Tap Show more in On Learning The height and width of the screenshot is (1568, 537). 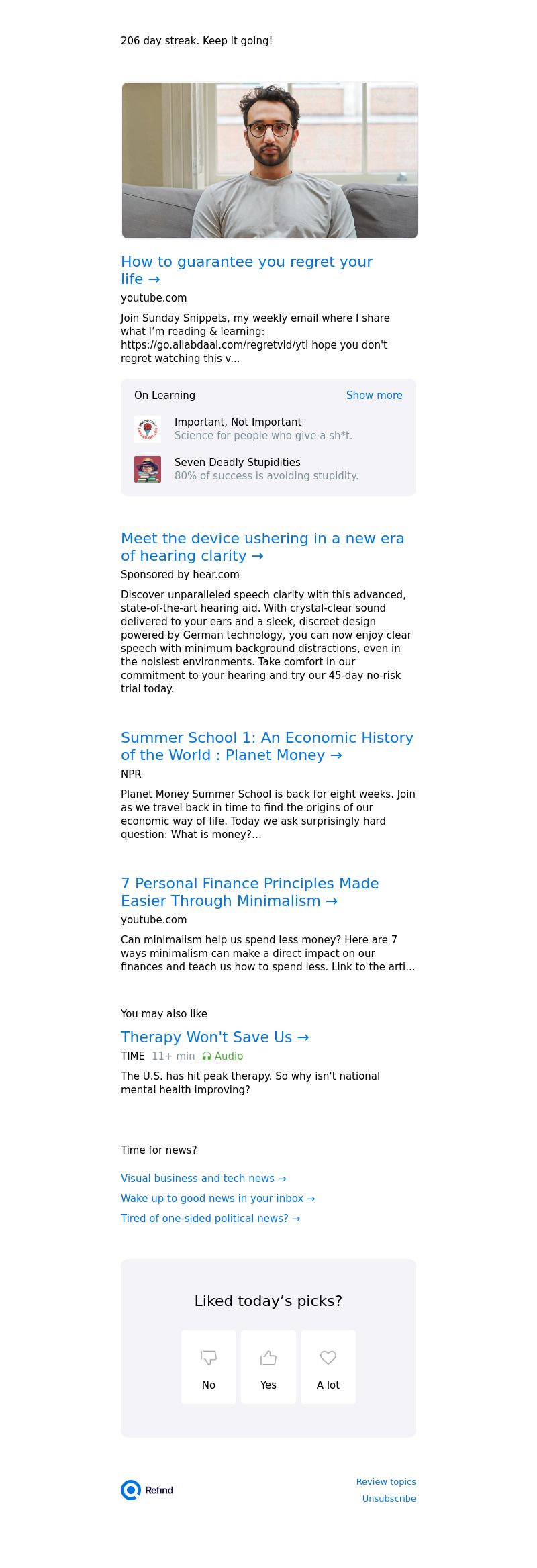pos(374,396)
